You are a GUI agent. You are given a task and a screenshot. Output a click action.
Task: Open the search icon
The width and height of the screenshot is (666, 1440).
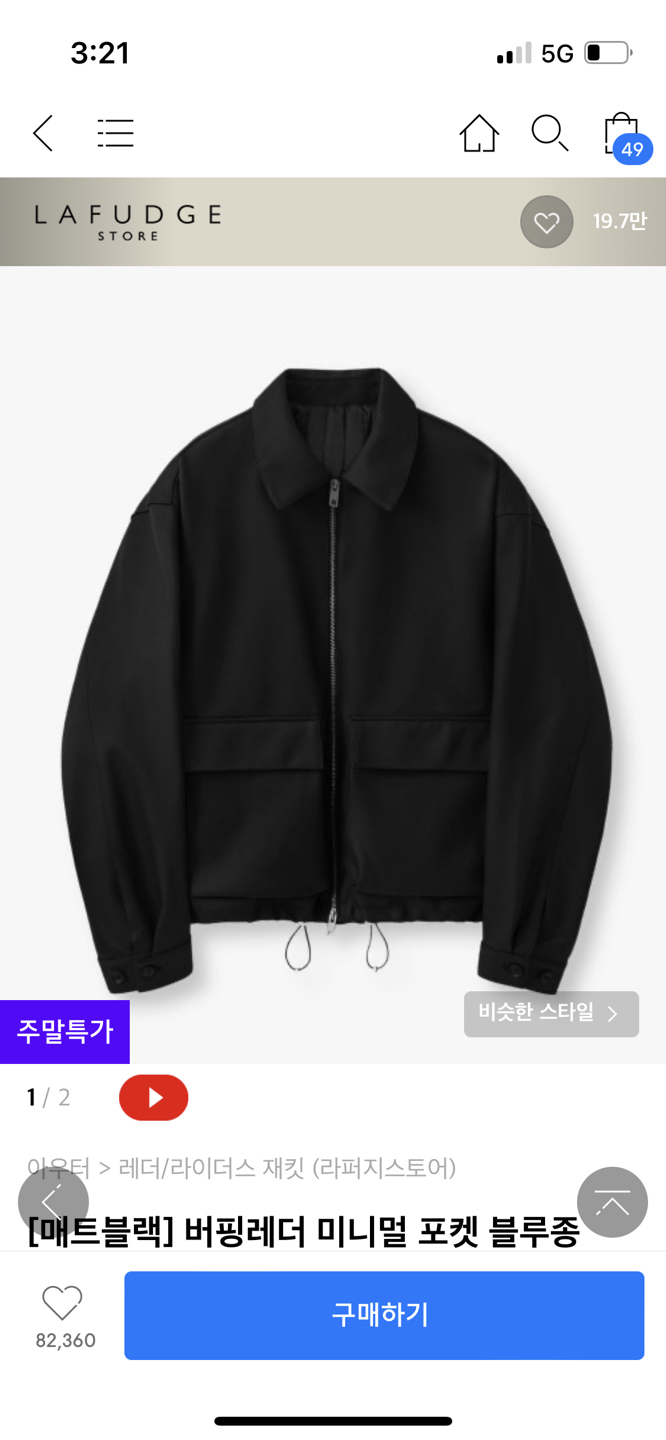click(x=549, y=133)
